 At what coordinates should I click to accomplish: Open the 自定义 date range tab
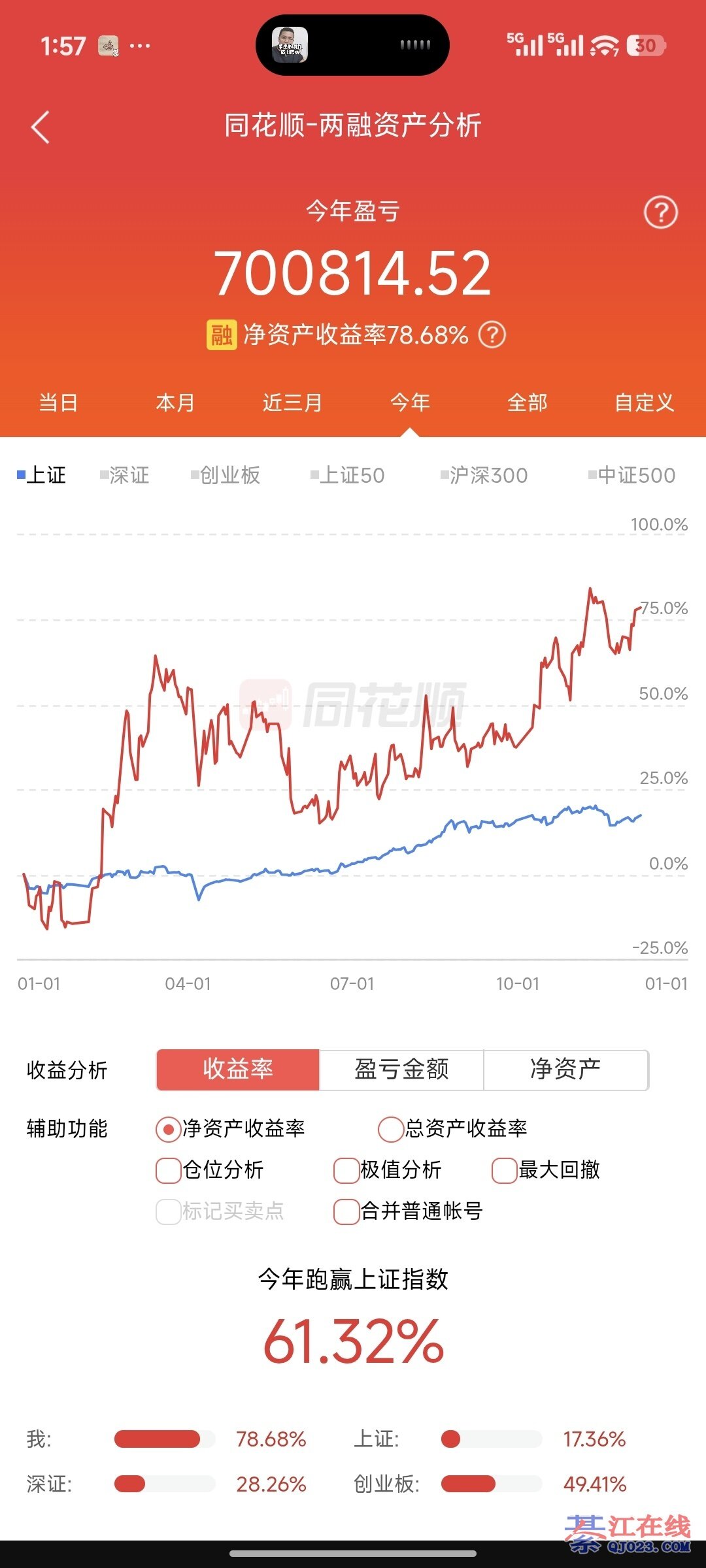click(644, 402)
